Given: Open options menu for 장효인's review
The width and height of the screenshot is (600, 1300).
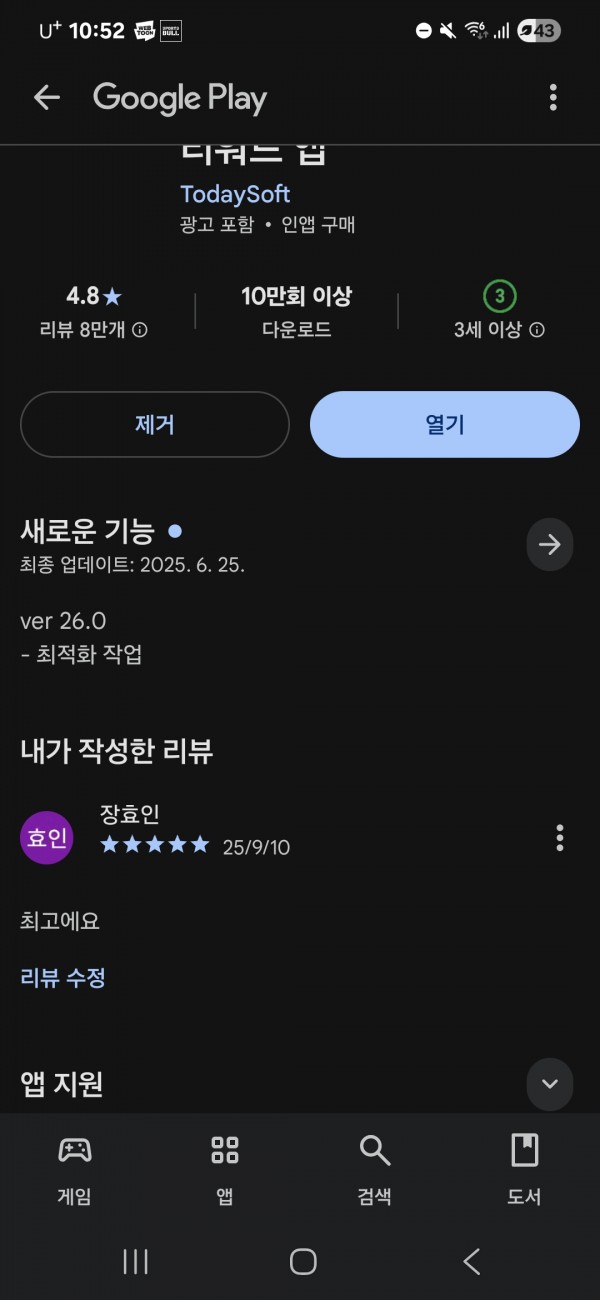Looking at the screenshot, I should pyautogui.click(x=560, y=838).
